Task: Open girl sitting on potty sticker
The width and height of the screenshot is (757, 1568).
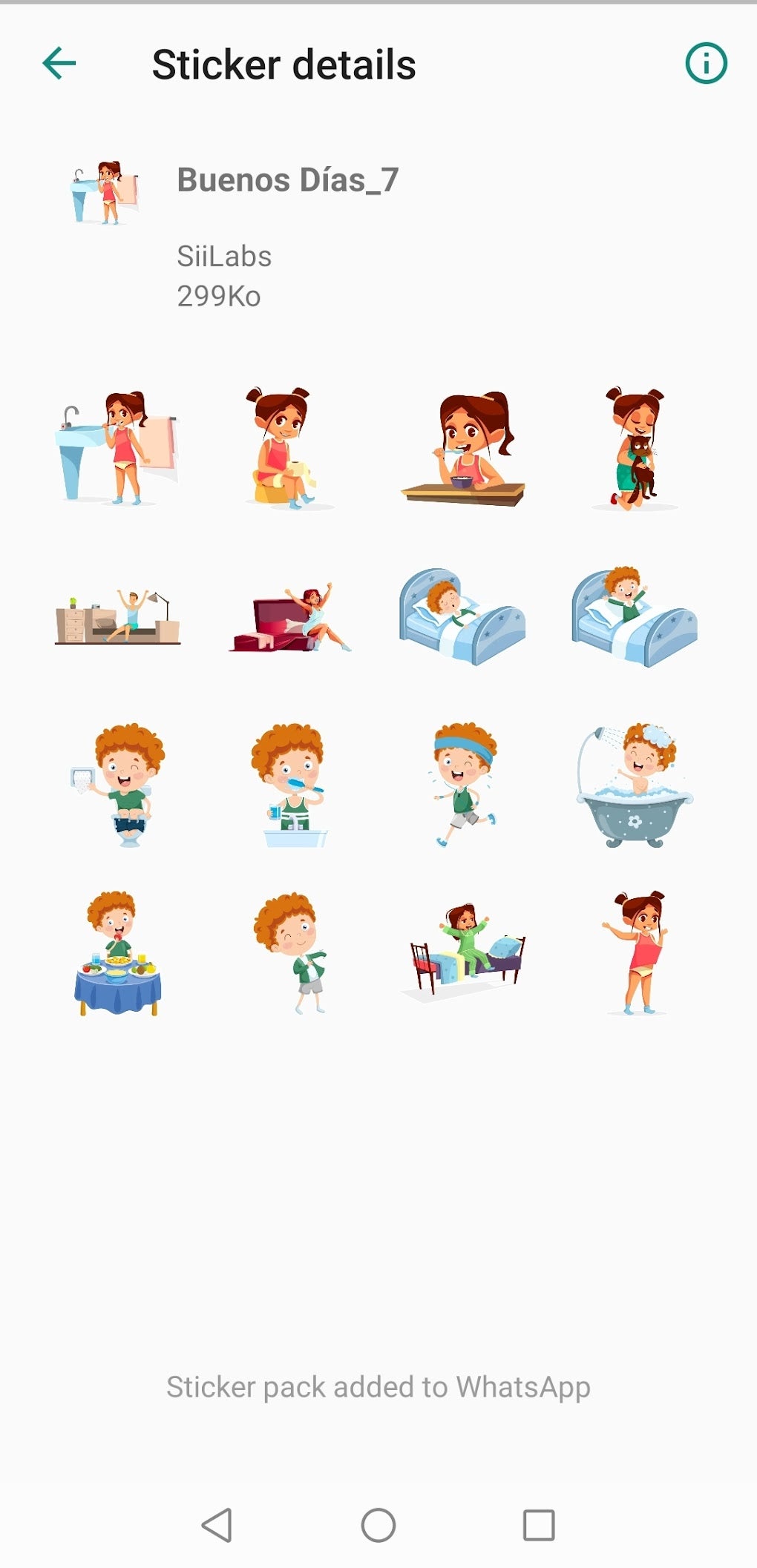Action: point(289,448)
